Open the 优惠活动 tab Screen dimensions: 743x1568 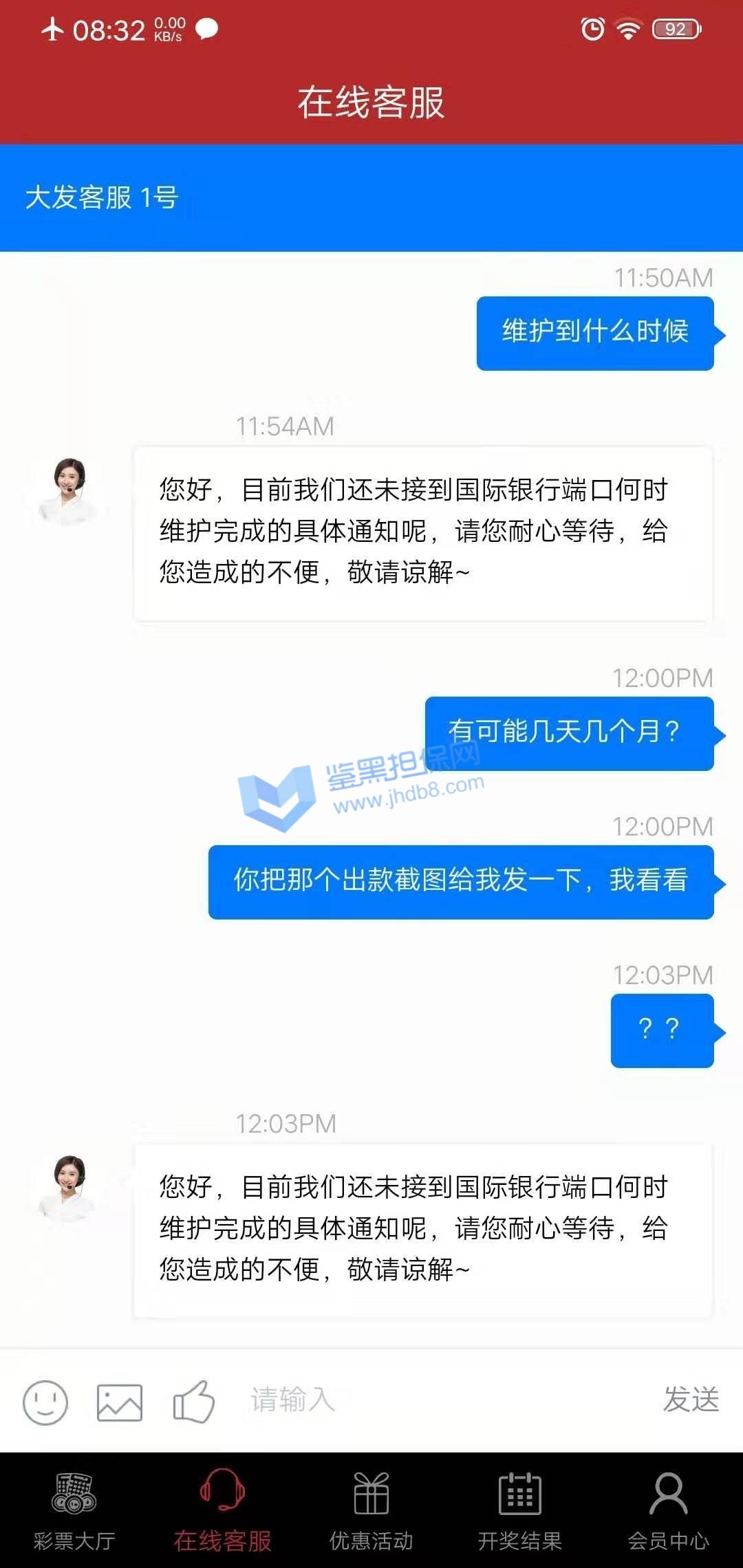tap(371, 1511)
